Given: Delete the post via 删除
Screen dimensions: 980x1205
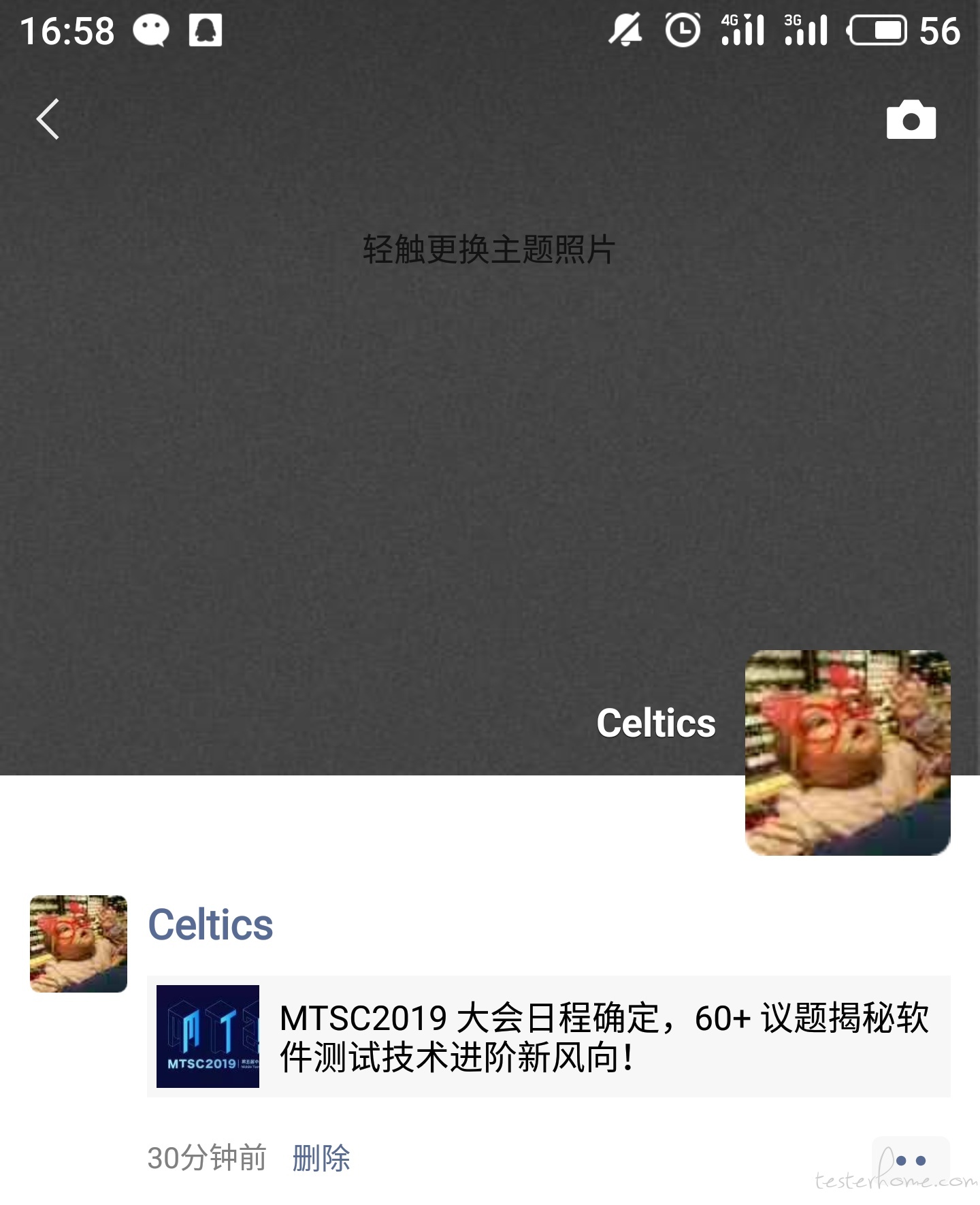Looking at the screenshot, I should tap(321, 1158).
